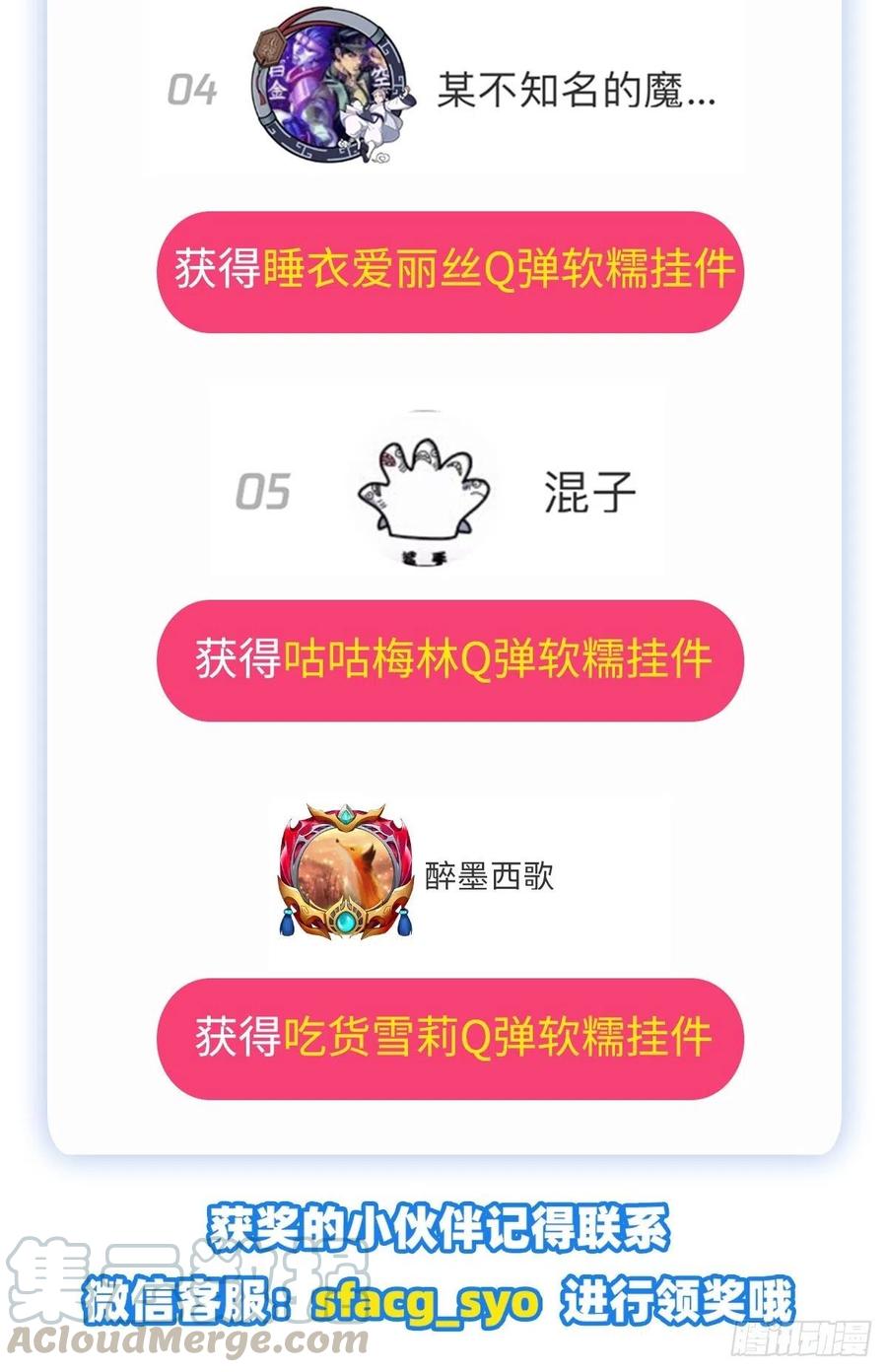
Task: Select the rank number 05
Action: [x=264, y=489]
